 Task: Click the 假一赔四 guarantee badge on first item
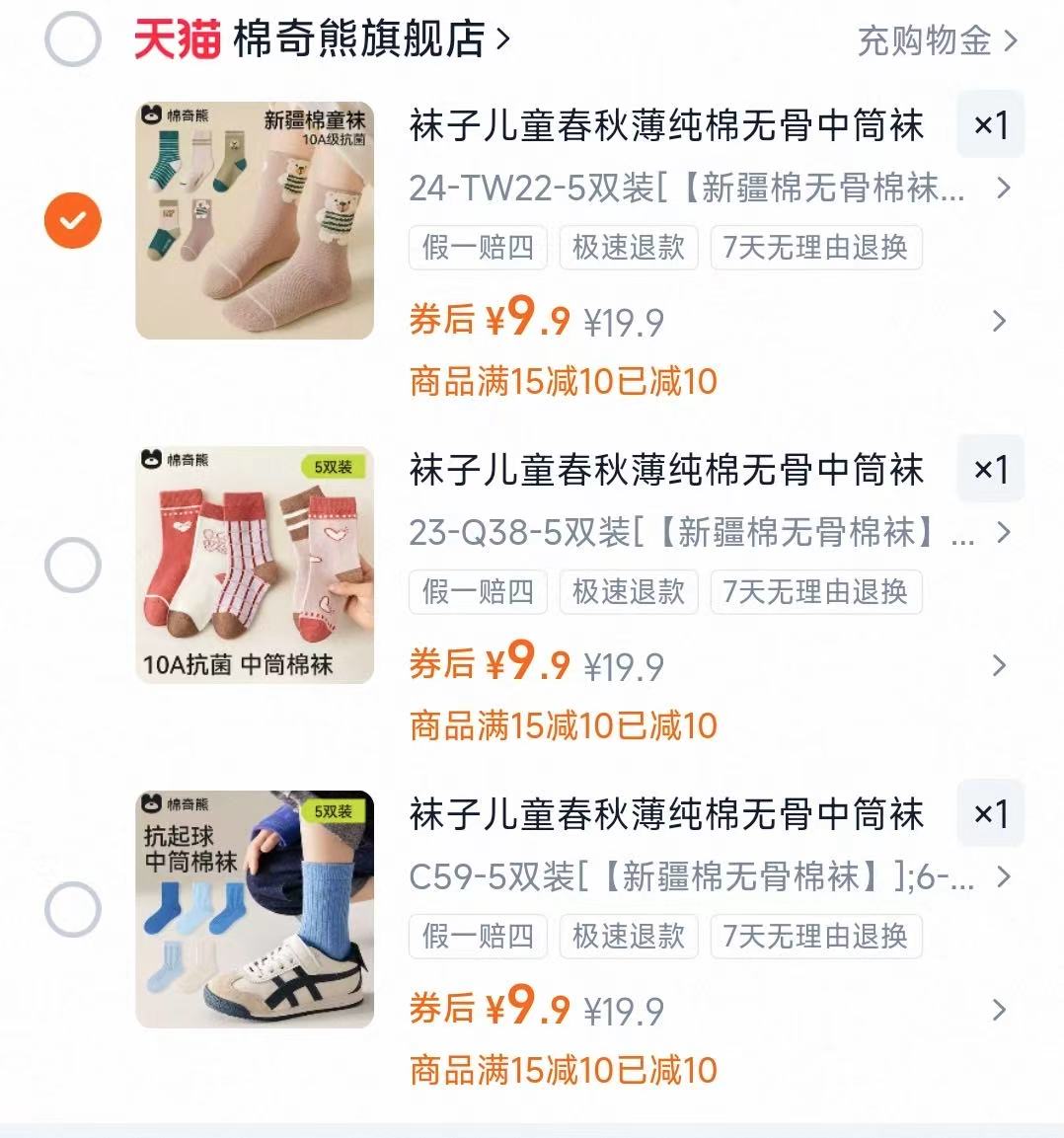pyautogui.click(x=478, y=248)
